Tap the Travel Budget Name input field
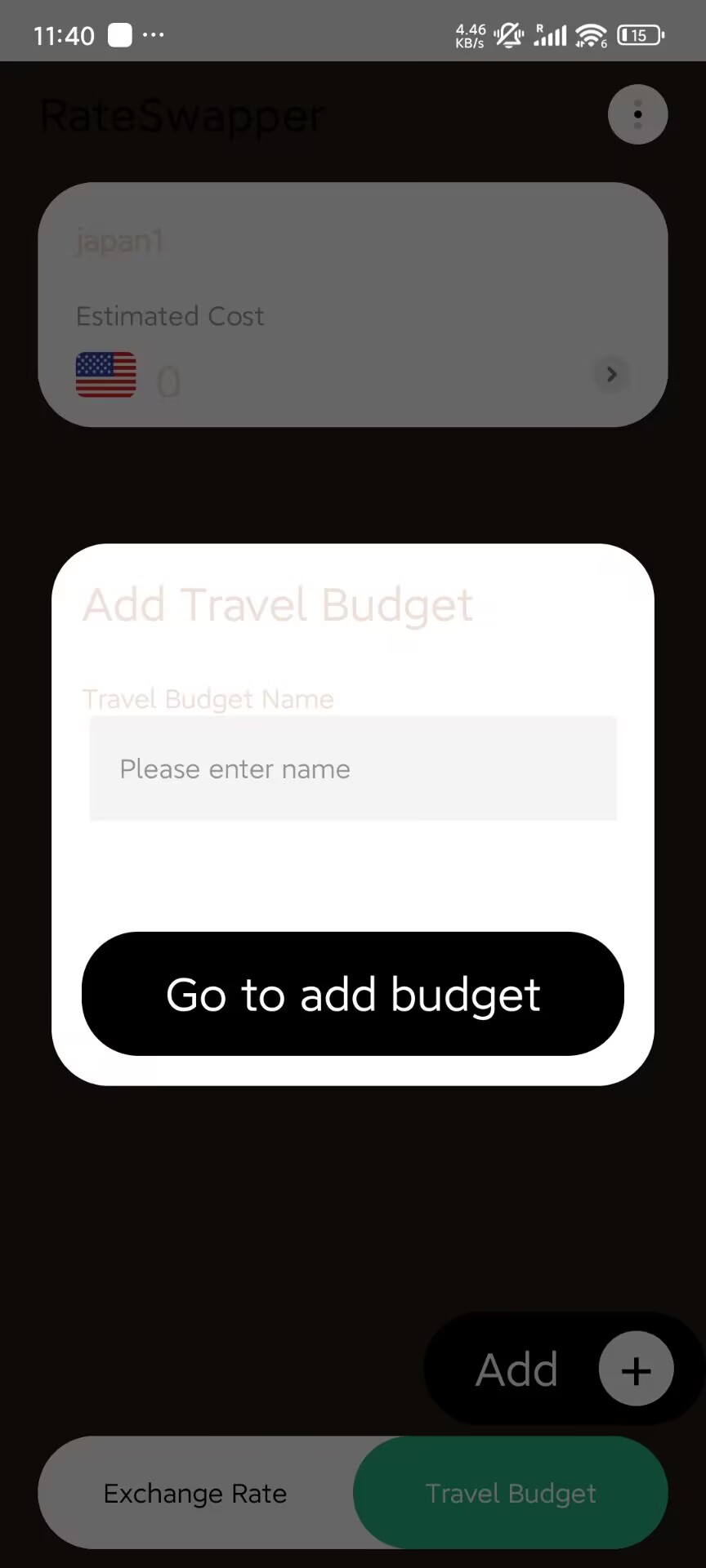The image size is (706, 1568). tap(352, 768)
